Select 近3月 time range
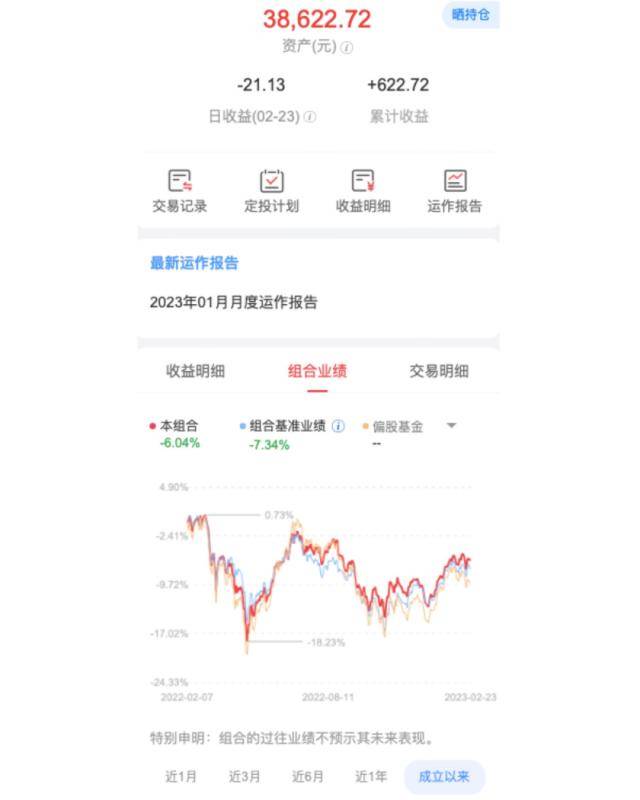 [244, 776]
